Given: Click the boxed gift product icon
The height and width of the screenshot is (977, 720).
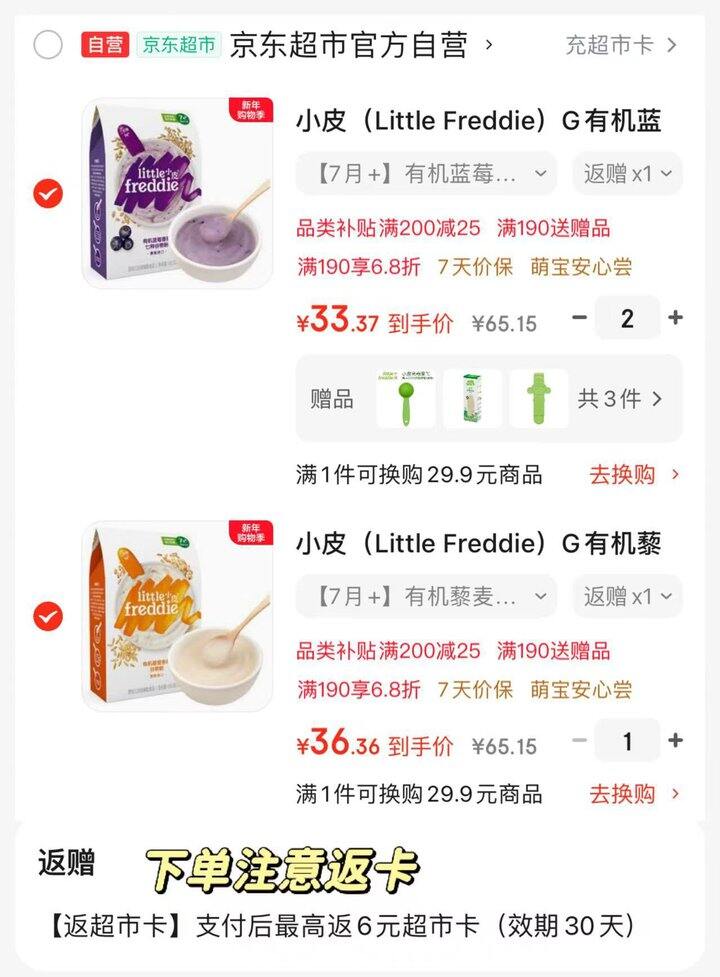Looking at the screenshot, I should (x=472, y=397).
